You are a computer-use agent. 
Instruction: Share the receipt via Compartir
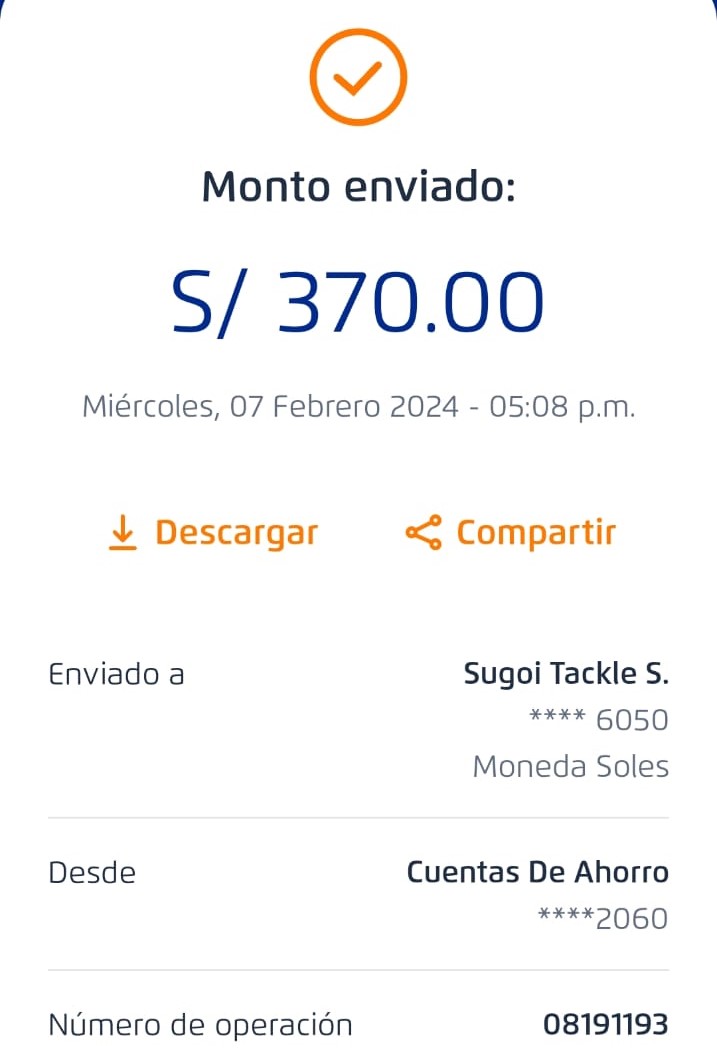pos(510,533)
